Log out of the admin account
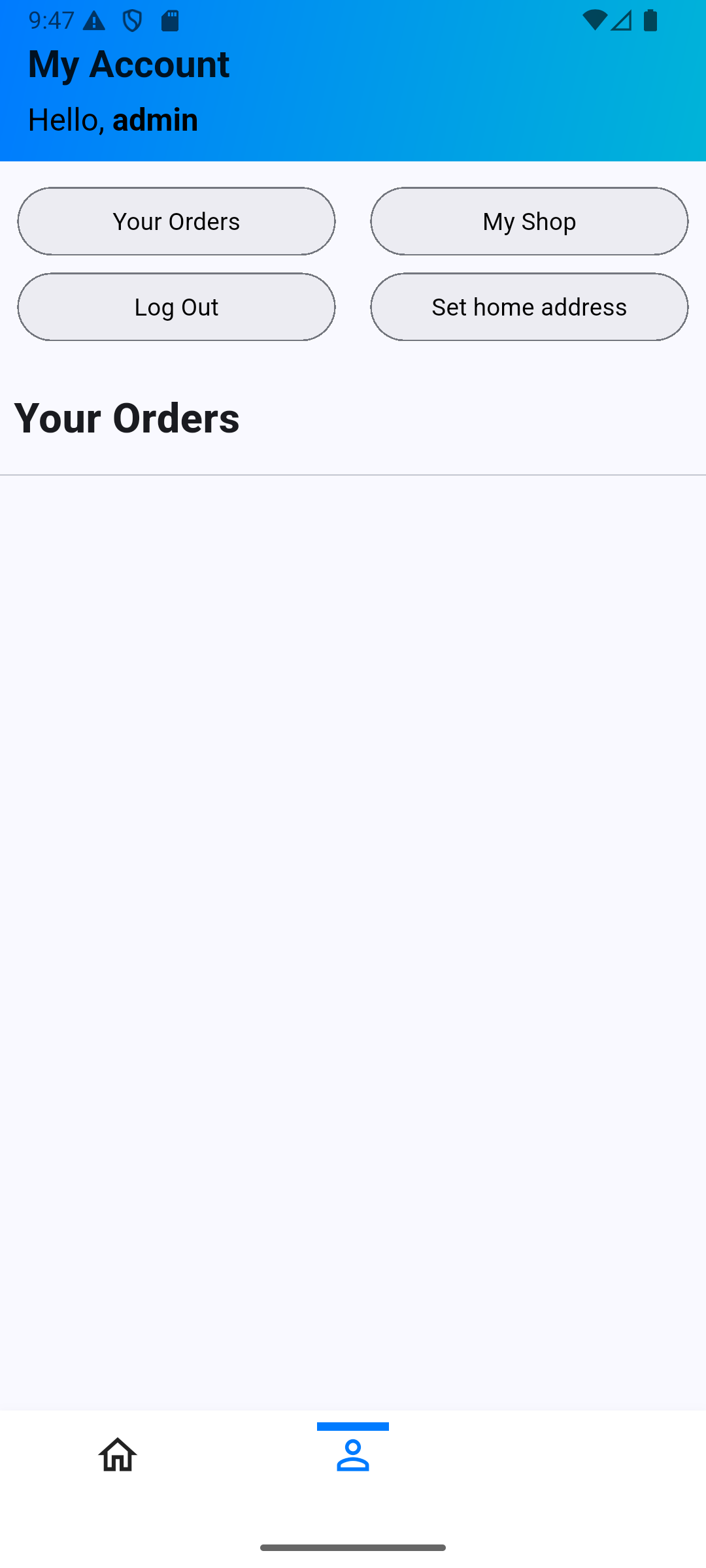 tap(176, 307)
